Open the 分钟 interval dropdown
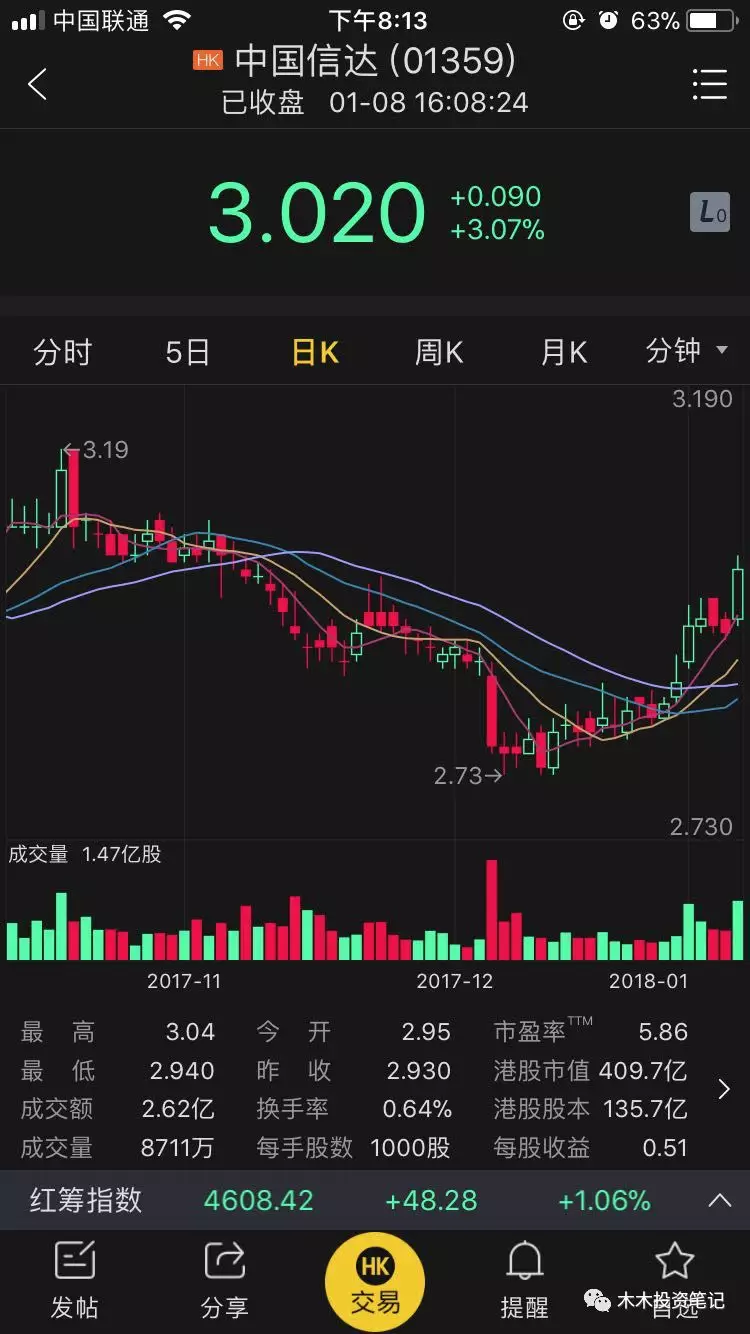The image size is (750, 1334). [x=686, y=351]
